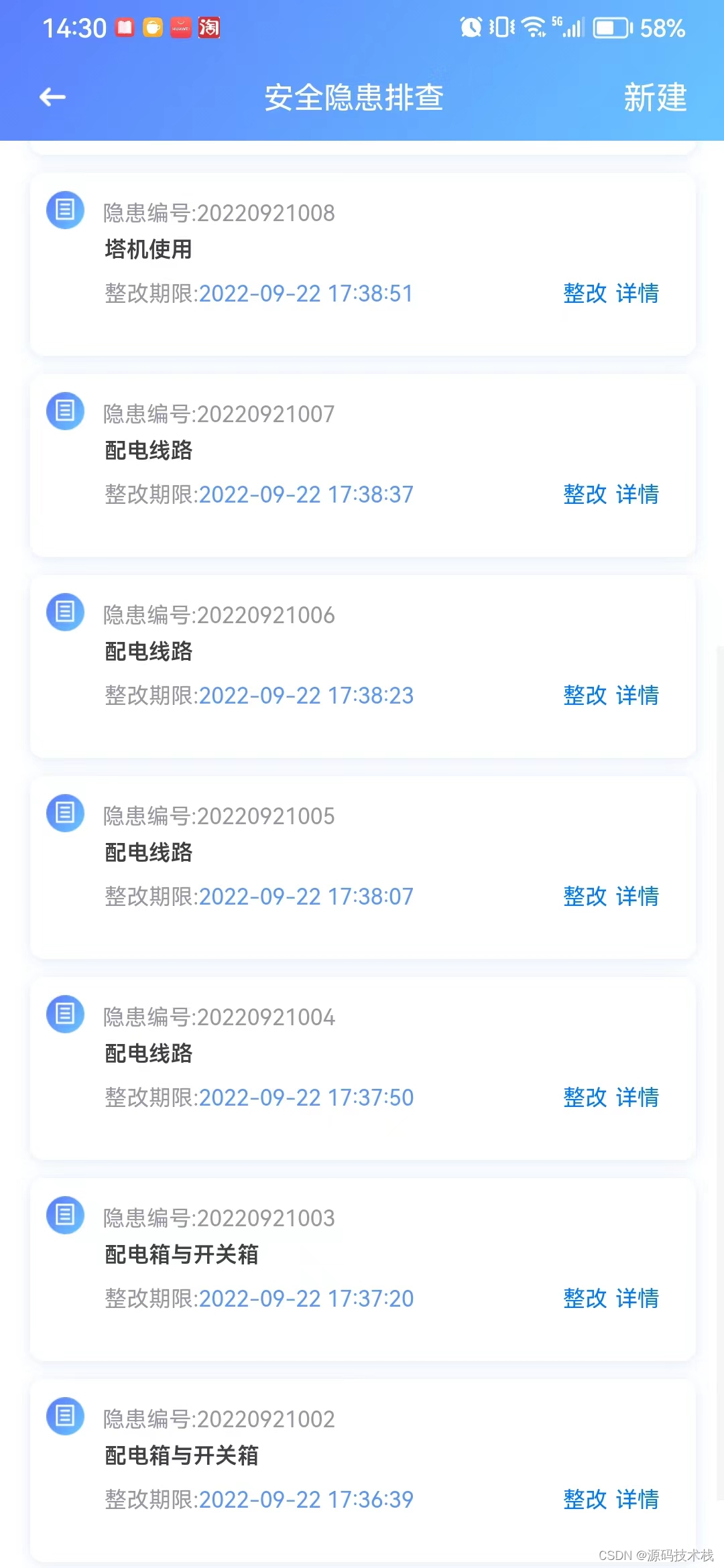Open 详情 on hazard 20220921006
Viewport: 724px width, 1568px height.
pyautogui.click(x=638, y=695)
